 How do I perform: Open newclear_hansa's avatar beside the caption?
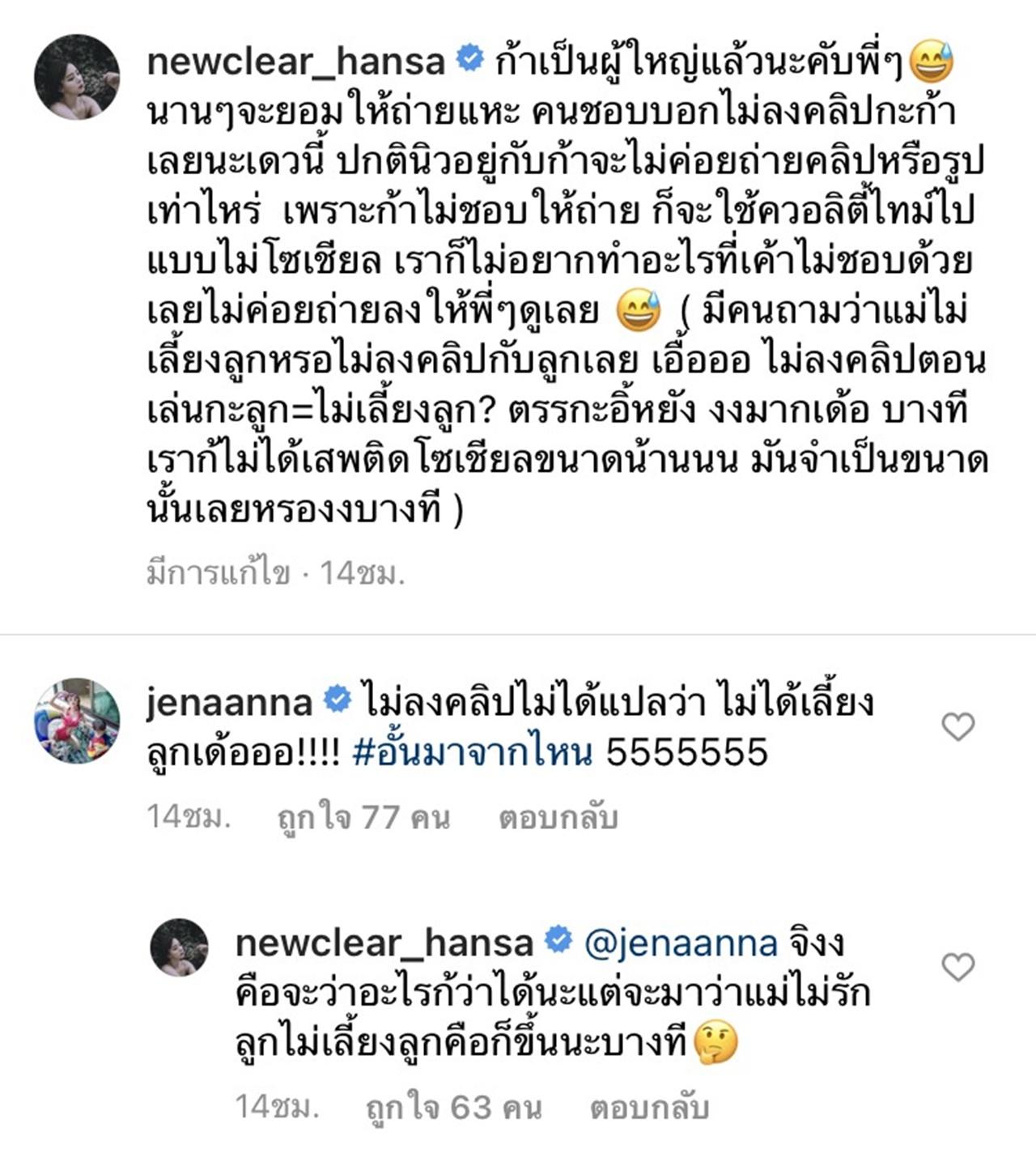pos(77,77)
